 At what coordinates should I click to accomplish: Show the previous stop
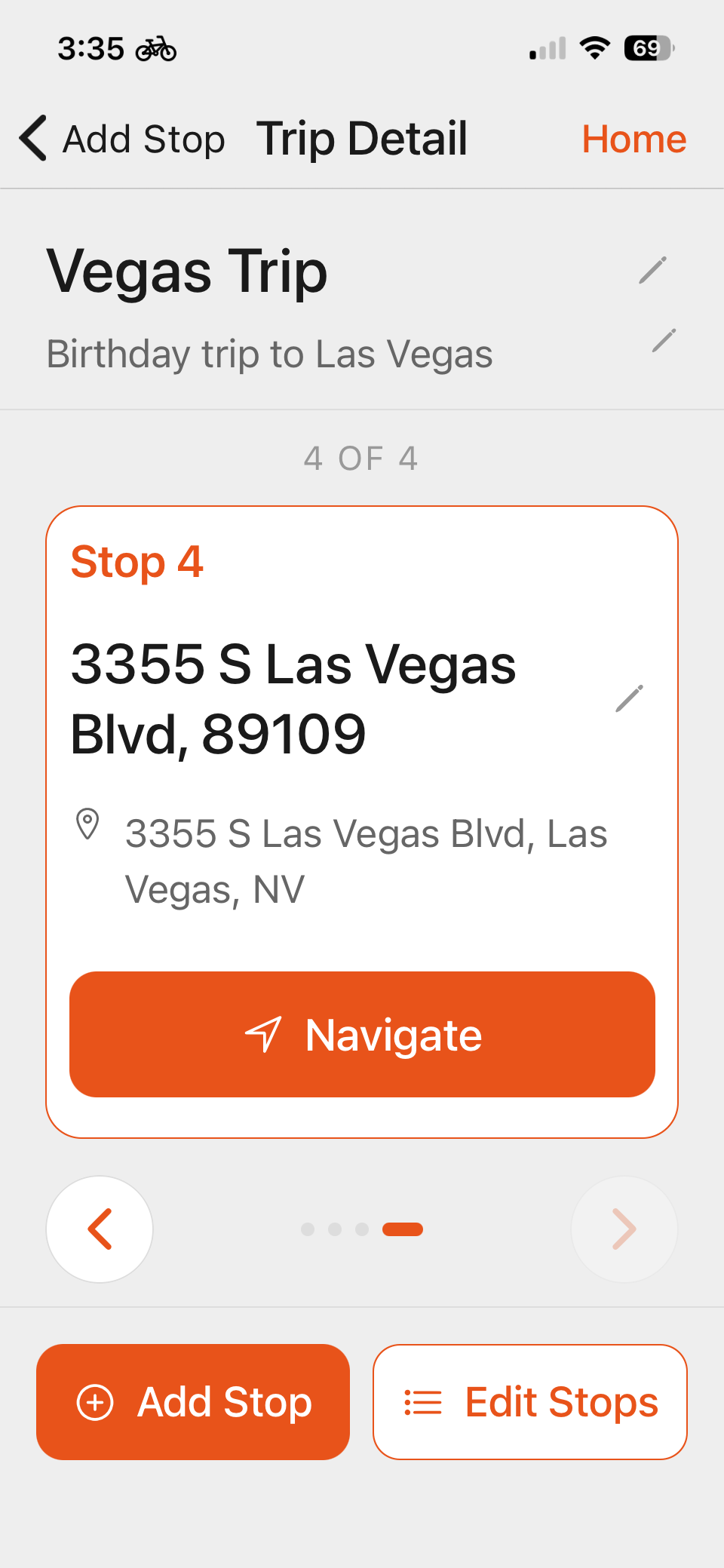[x=100, y=1229]
